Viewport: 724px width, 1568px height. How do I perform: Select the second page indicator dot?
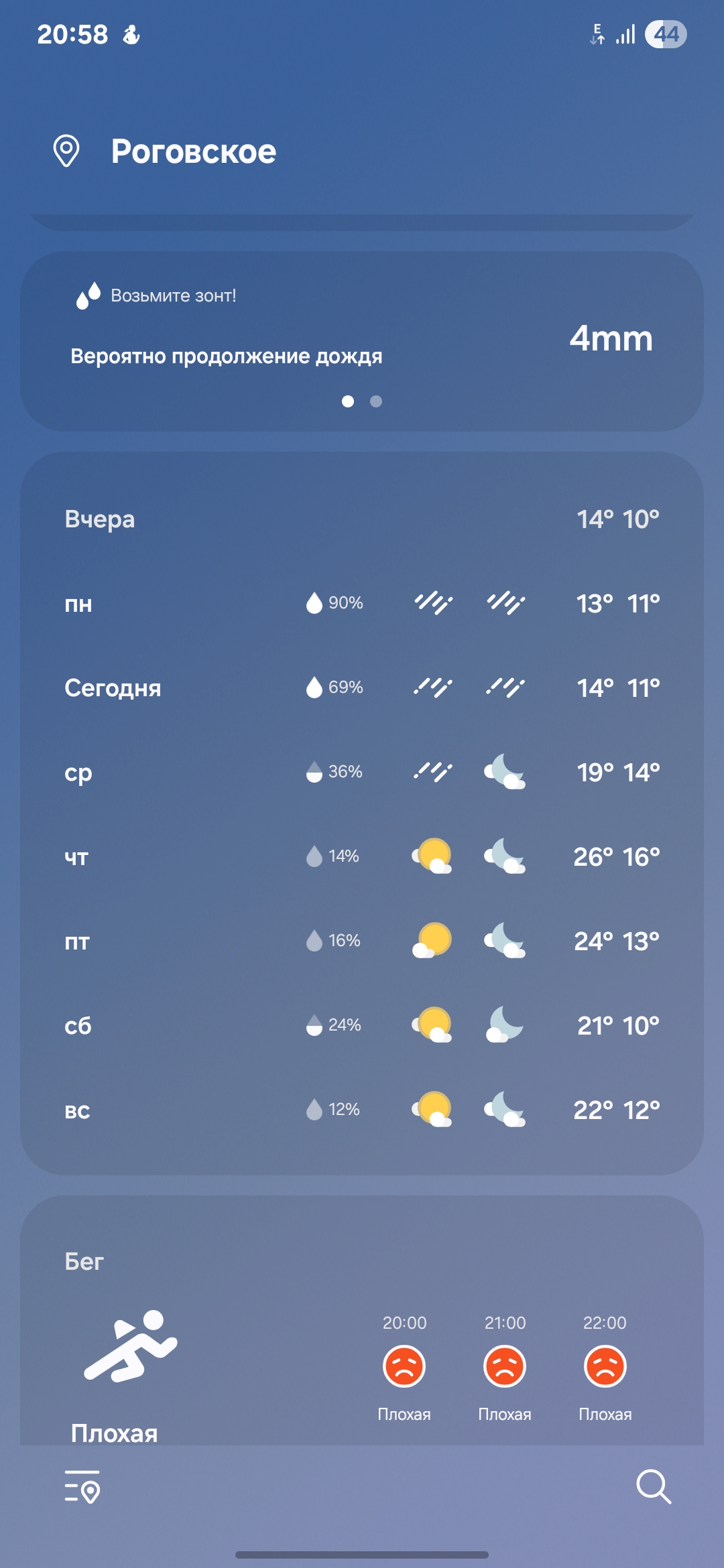tap(376, 401)
